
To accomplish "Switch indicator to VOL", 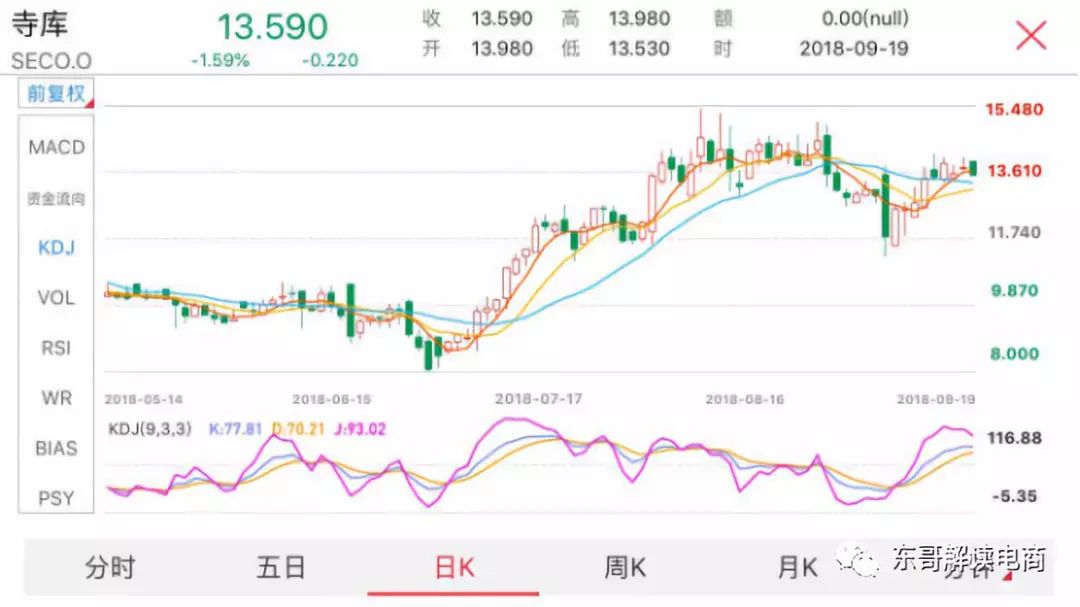I will tap(56, 297).
